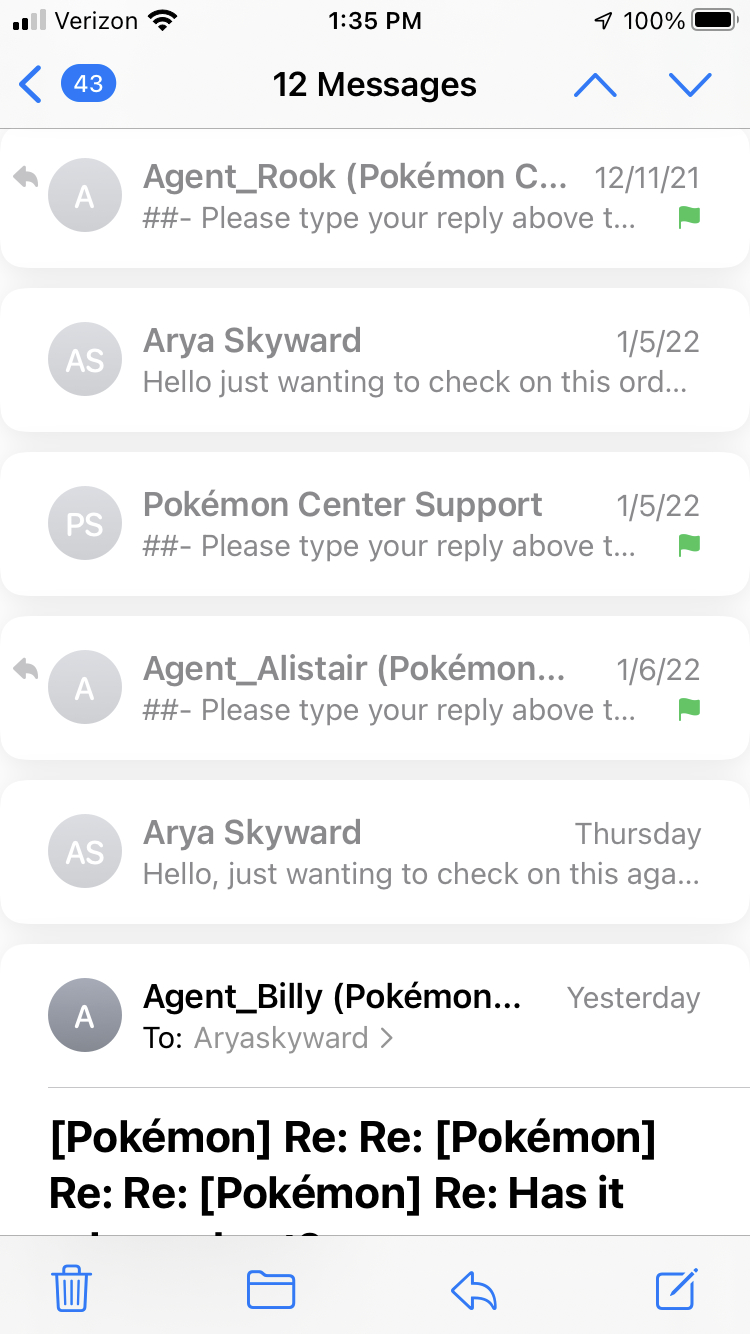This screenshot has height=1334, width=750.
Task: Open Arya Skyward's Thursday message
Action: [375, 851]
